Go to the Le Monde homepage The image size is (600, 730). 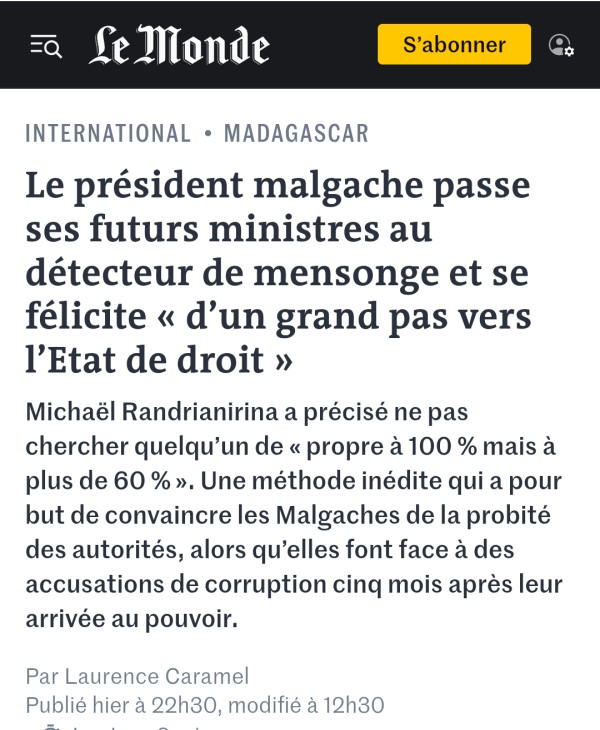[x=179, y=46]
